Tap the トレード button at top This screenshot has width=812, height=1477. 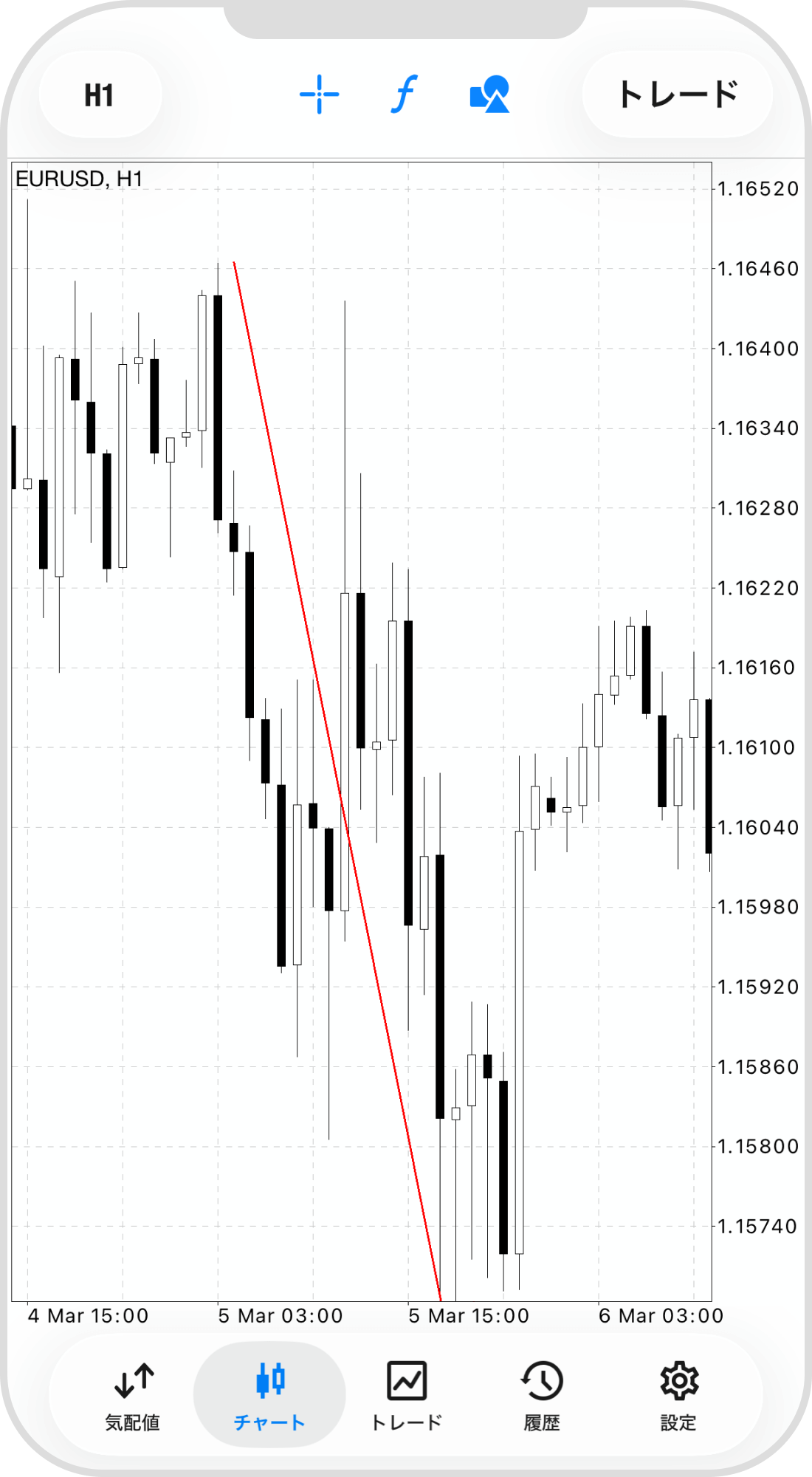pos(678,95)
